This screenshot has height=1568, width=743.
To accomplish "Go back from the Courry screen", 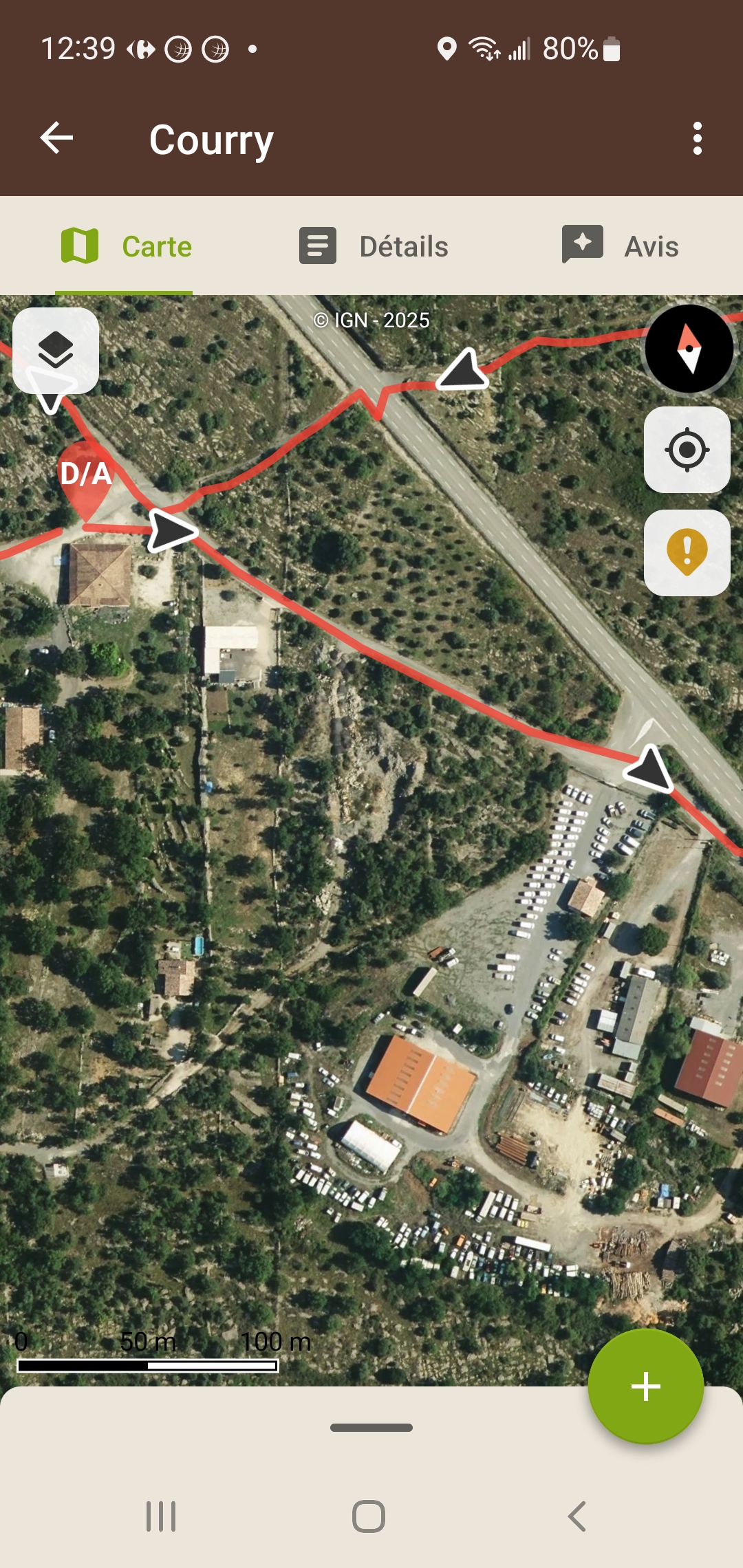I will [57, 139].
